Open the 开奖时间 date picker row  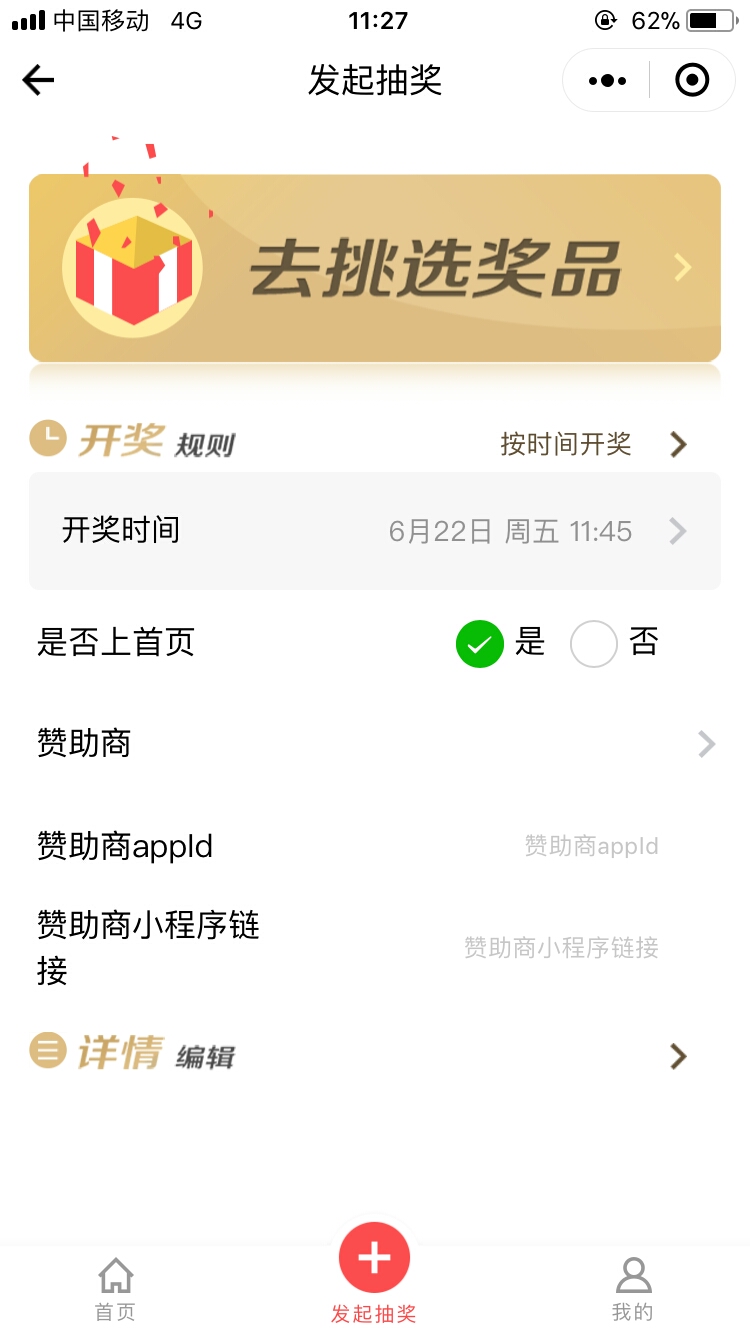click(x=375, y=531)
